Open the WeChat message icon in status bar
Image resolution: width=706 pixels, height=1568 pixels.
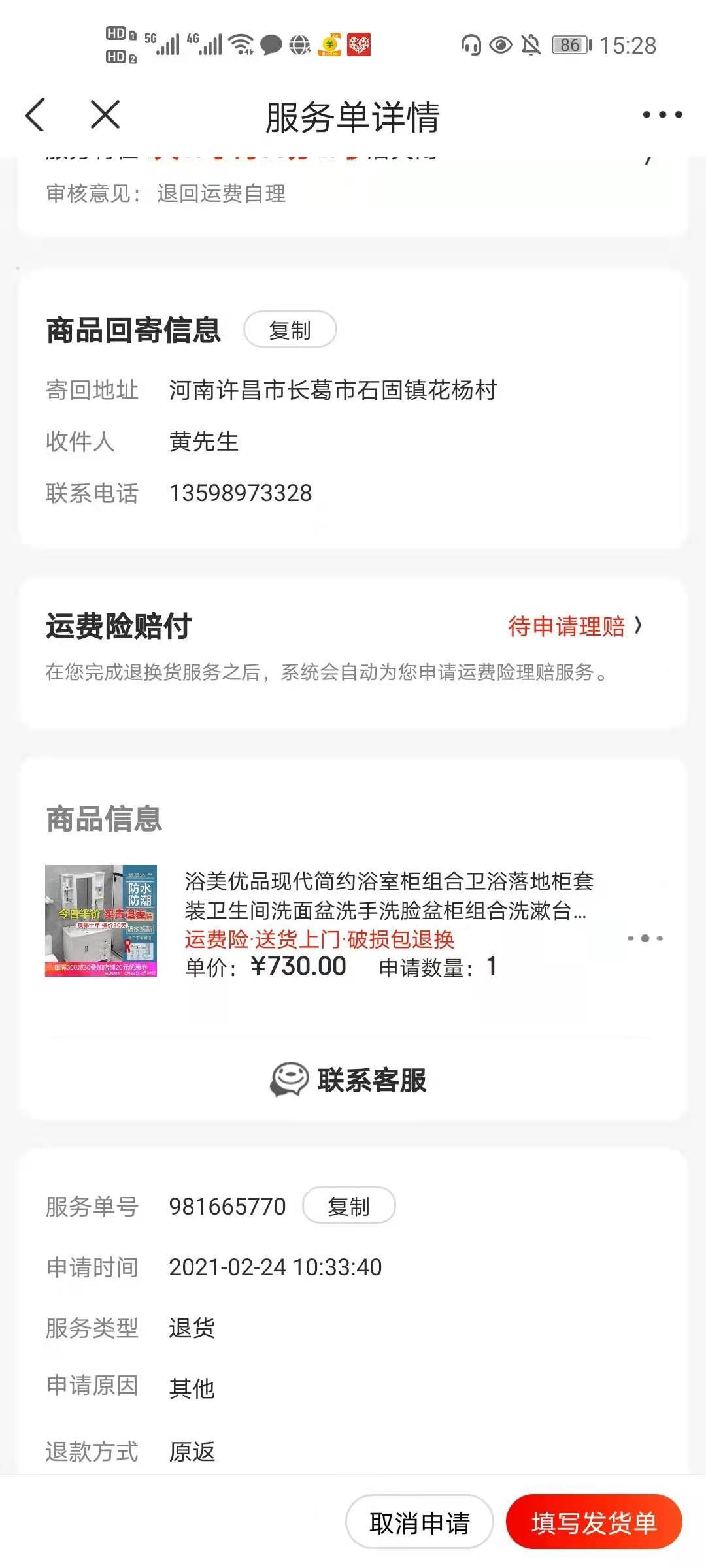269,44
